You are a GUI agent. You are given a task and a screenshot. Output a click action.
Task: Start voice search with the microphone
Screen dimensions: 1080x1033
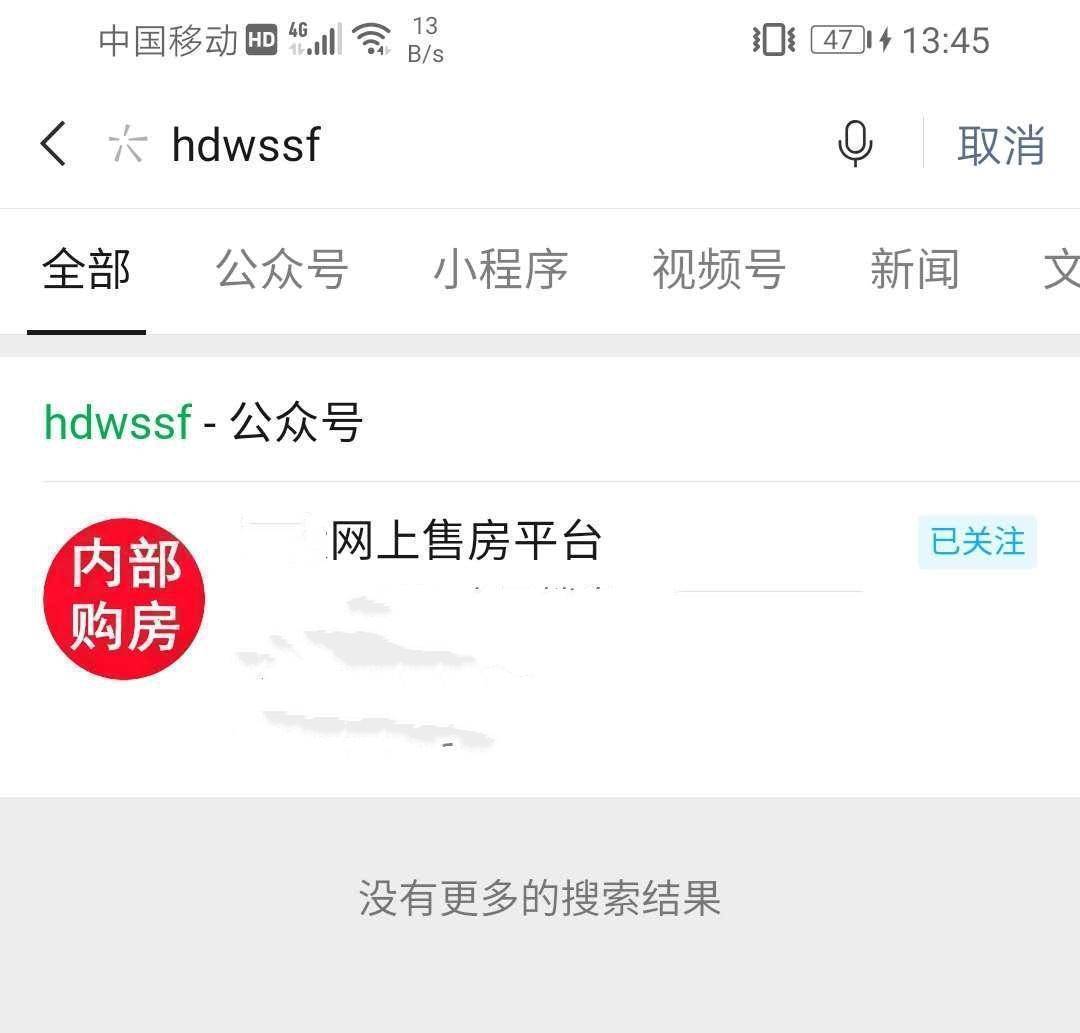[855, 144]
